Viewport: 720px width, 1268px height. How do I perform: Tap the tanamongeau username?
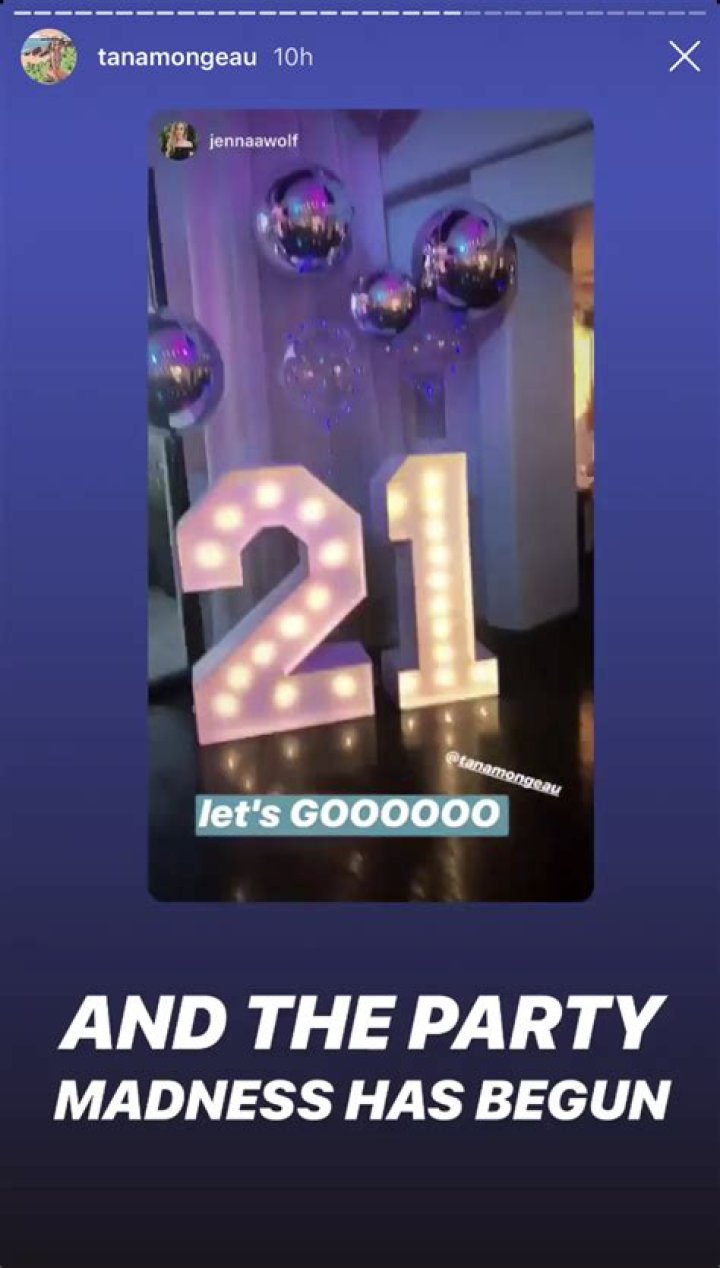tap(178, 57)
